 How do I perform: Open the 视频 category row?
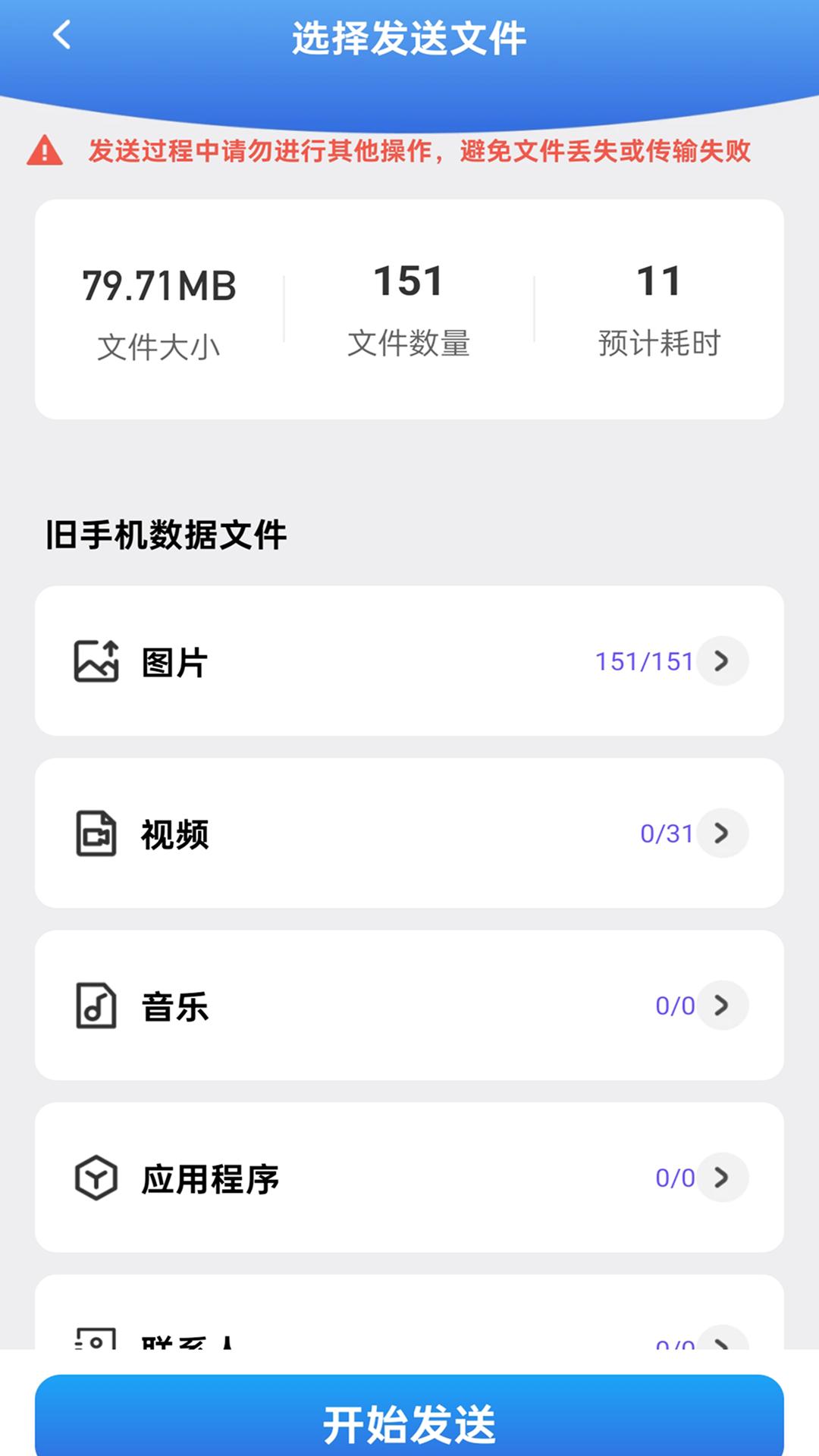[409, 833]
